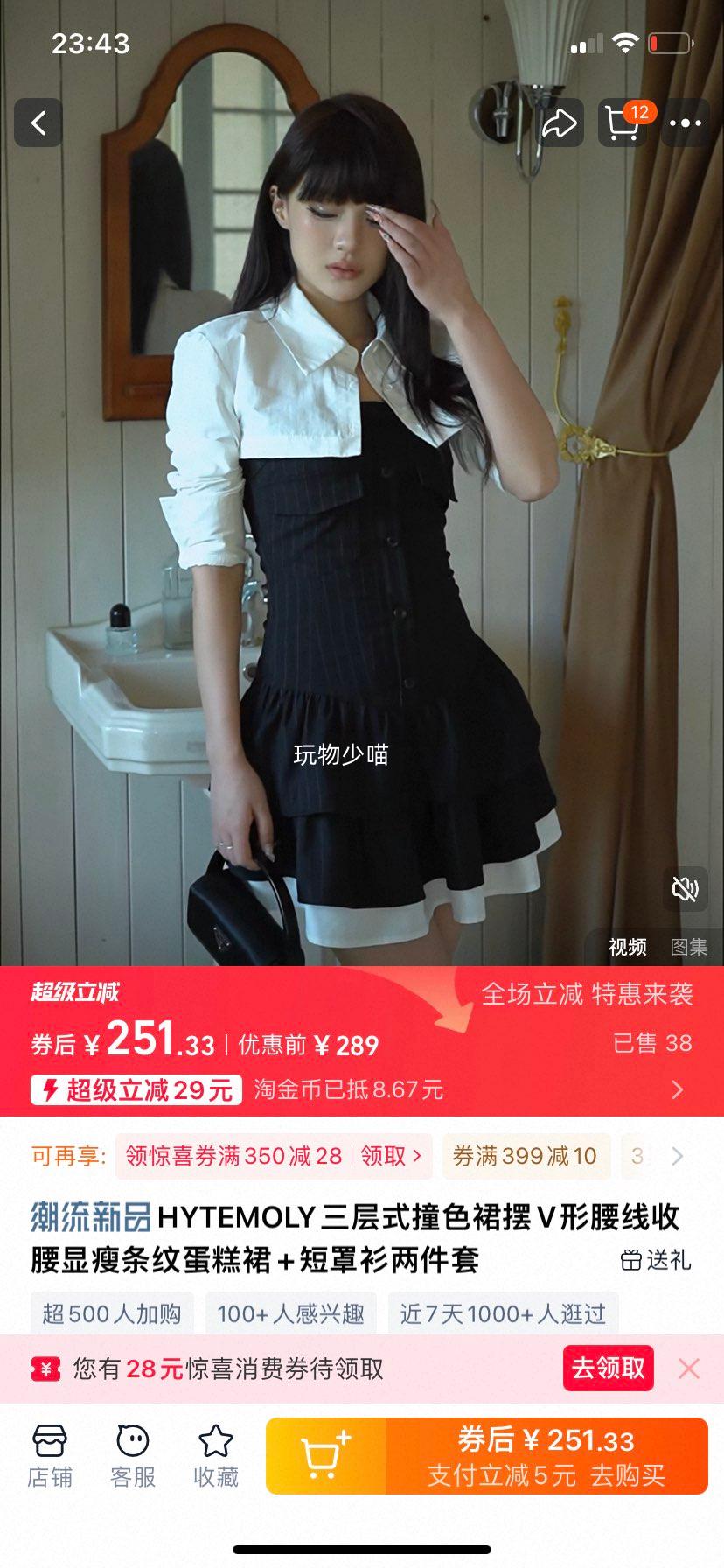Tap 去领取 to claim 28元 coupon
The height and width of the screenshot is (1568, 724).
coord(608,1368)
